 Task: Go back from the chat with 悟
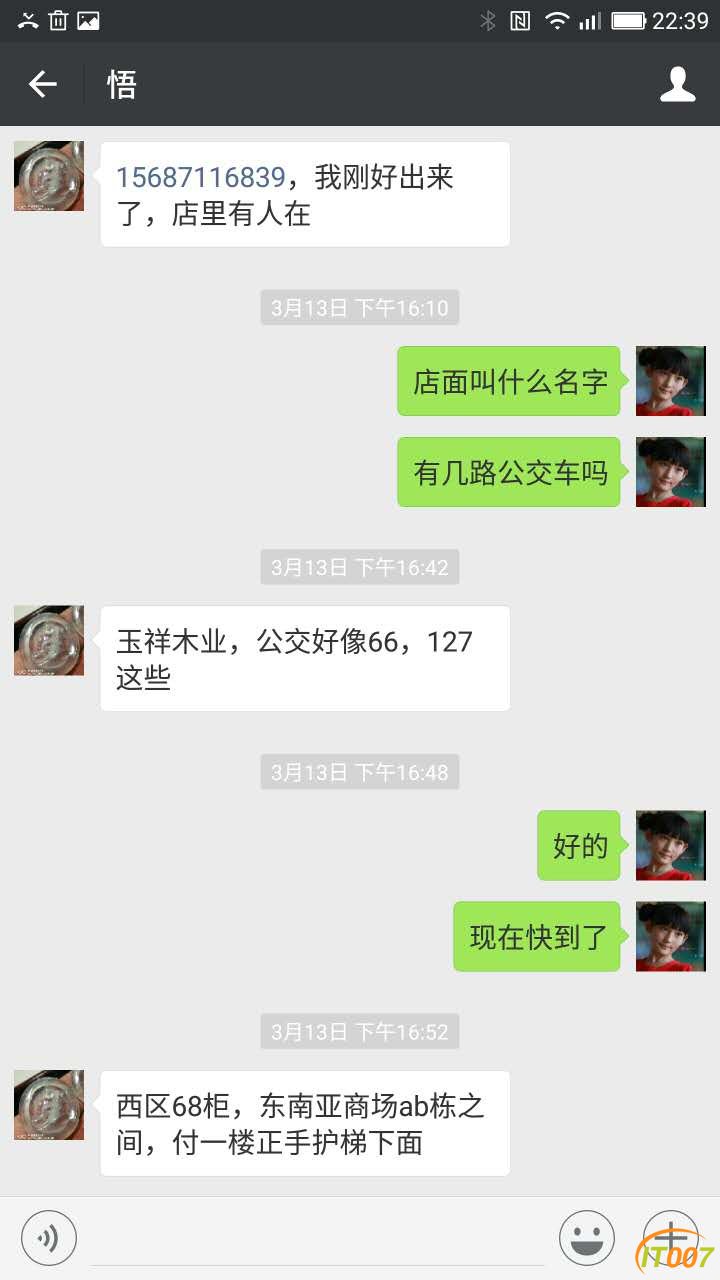[x=42, y=85]
